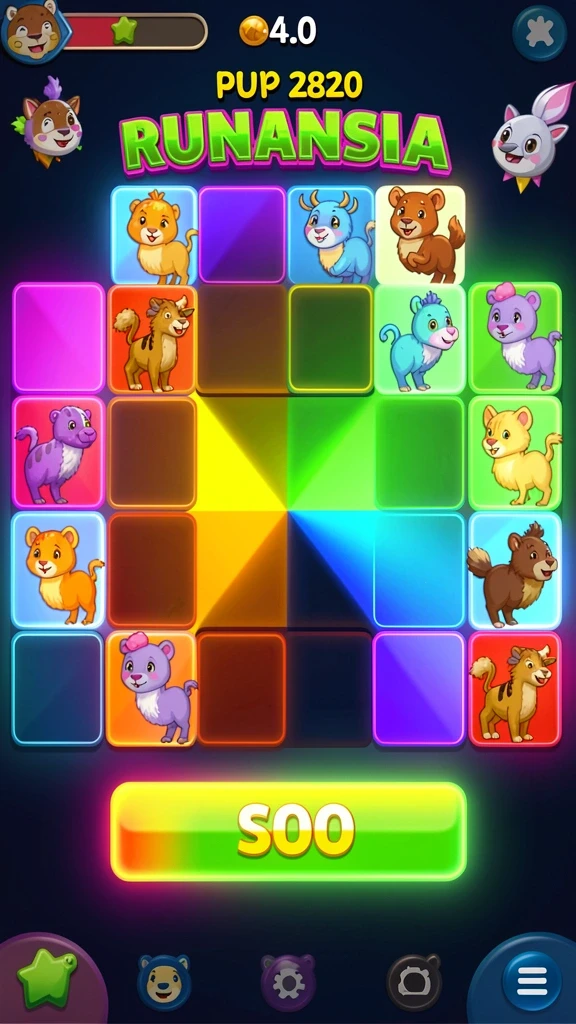Select the tan horse on red tile
Viewport: 576px width, 1024px height.
(x=515, y=689)
